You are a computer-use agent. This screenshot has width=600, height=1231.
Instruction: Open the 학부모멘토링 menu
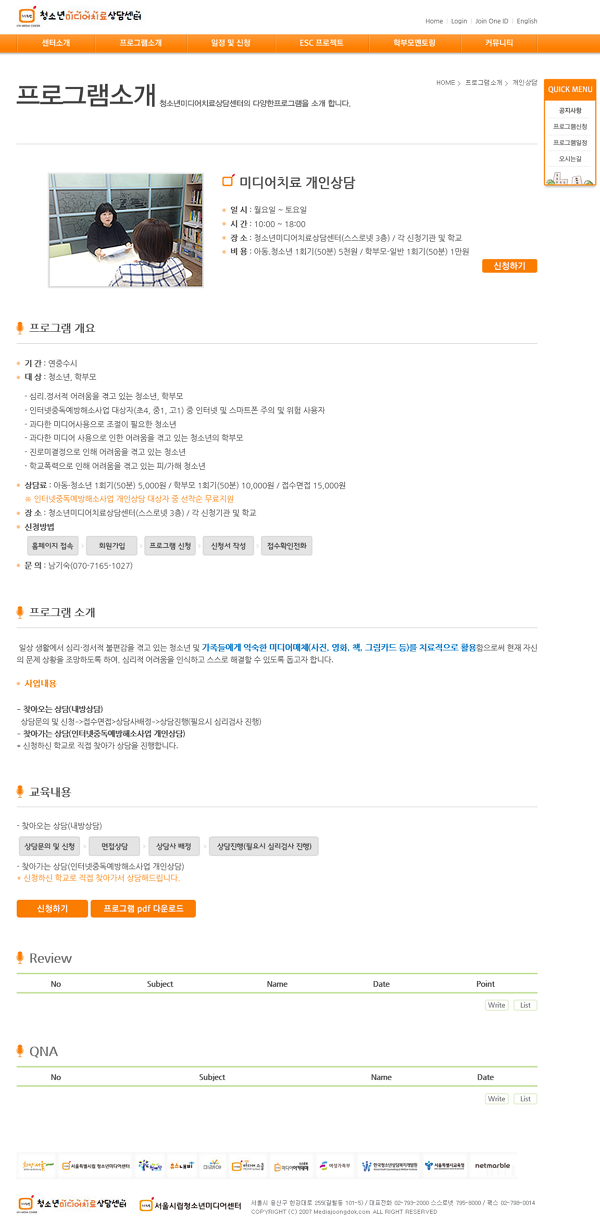click(414, 43)
